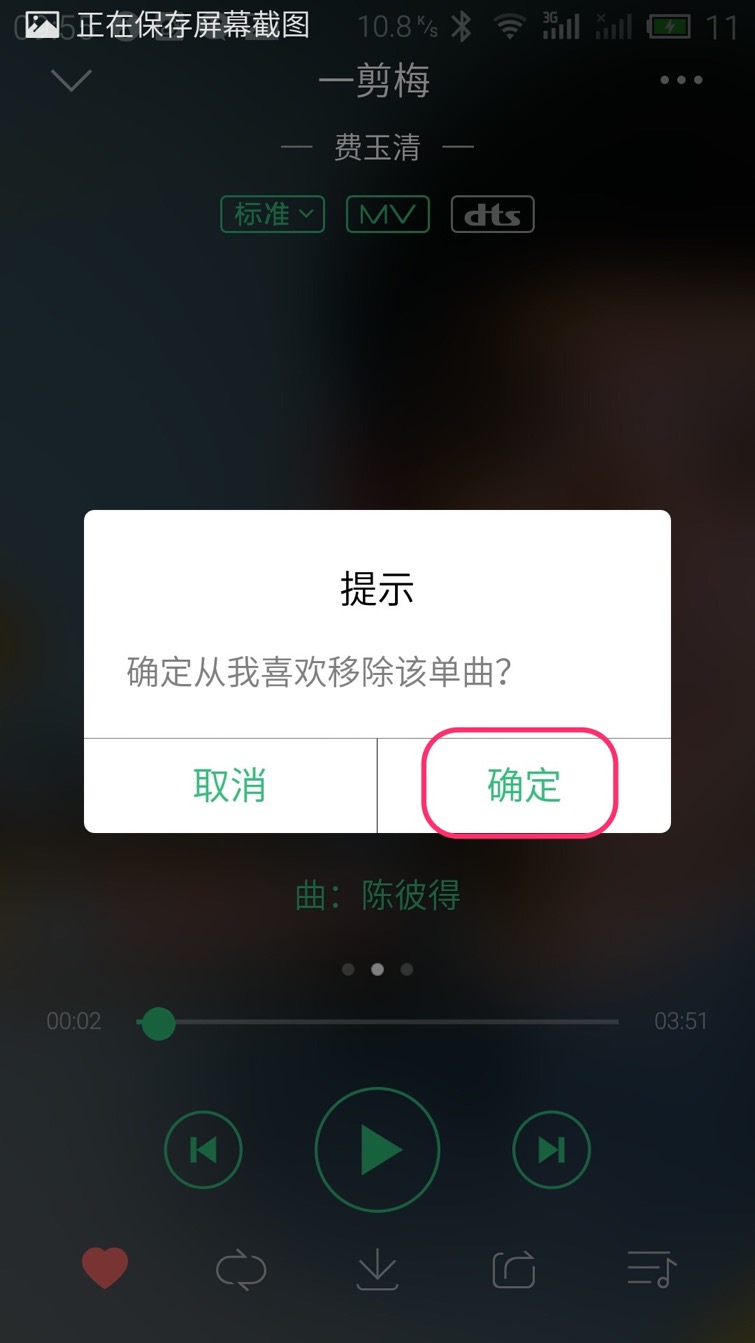Collapse the player with the down chevron
755x1343 pixels.
(x=71, y=81)
